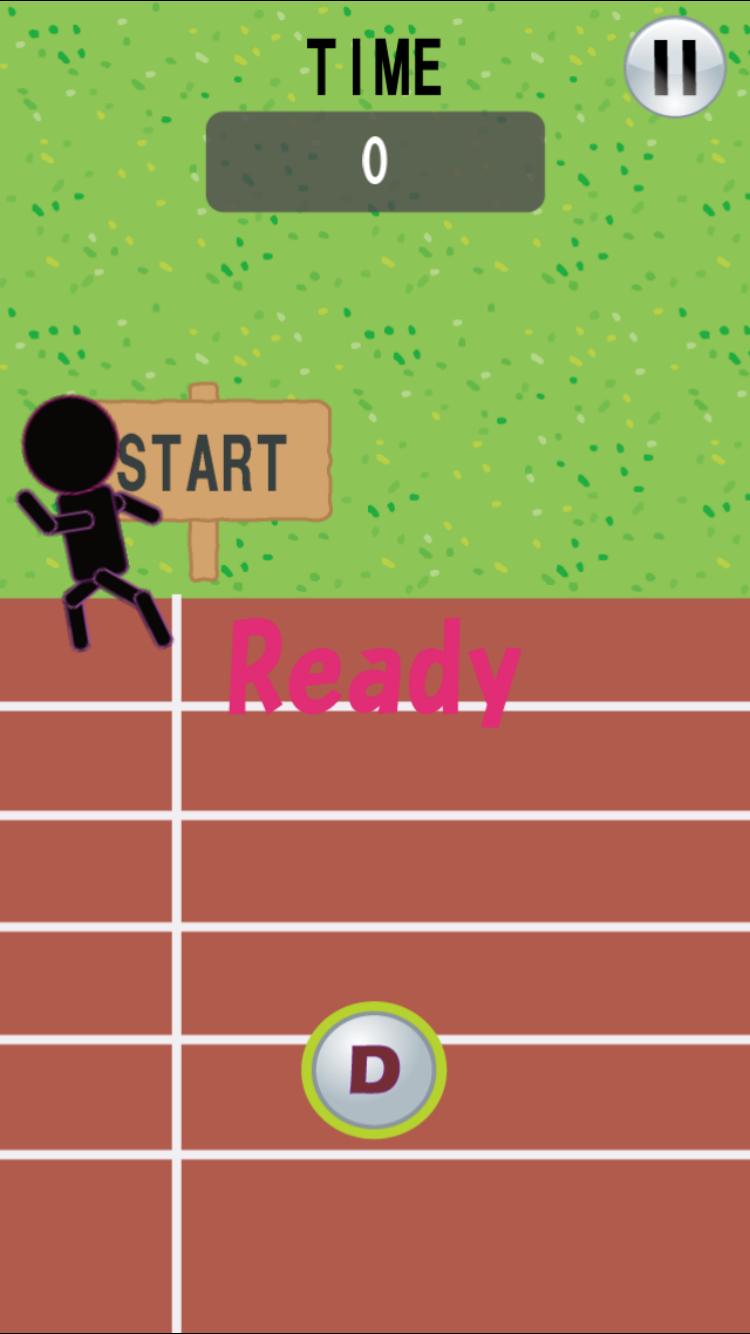This screenshot has height=1334, width=750.
Task: Pause the game with the top-right button
Action: click(675, 67)
